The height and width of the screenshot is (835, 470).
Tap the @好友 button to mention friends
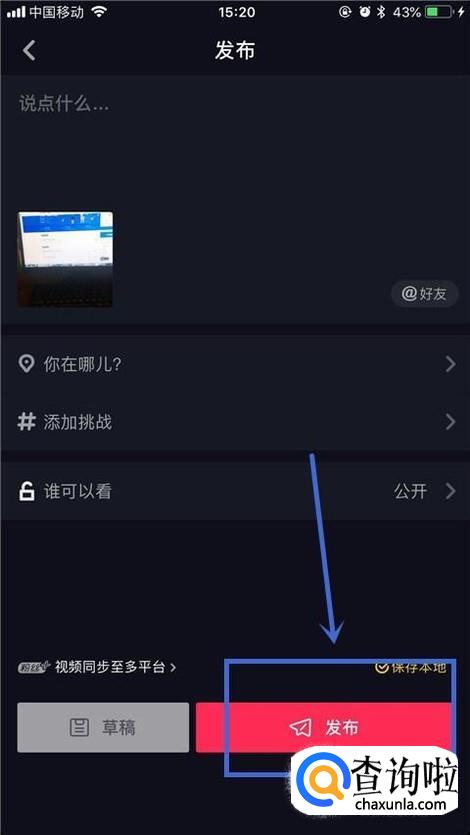pos(425,293)
